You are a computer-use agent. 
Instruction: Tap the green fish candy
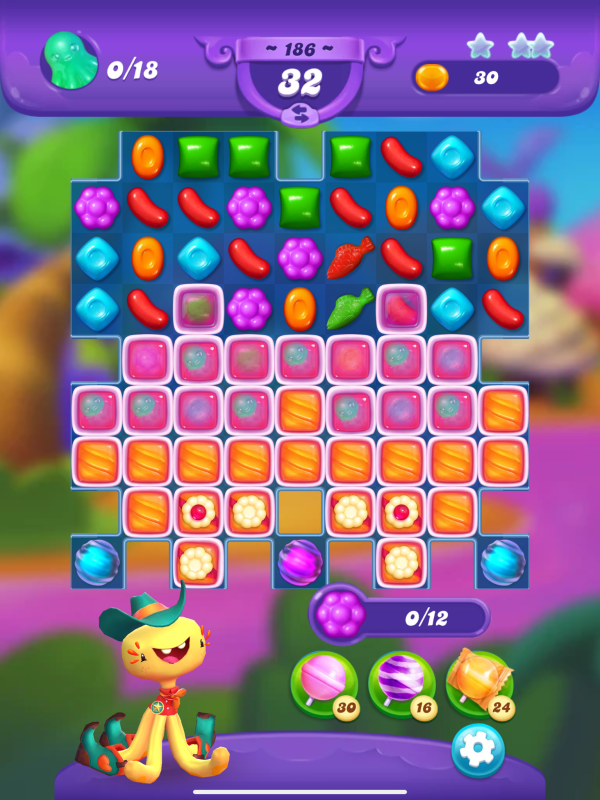[349, 309]
